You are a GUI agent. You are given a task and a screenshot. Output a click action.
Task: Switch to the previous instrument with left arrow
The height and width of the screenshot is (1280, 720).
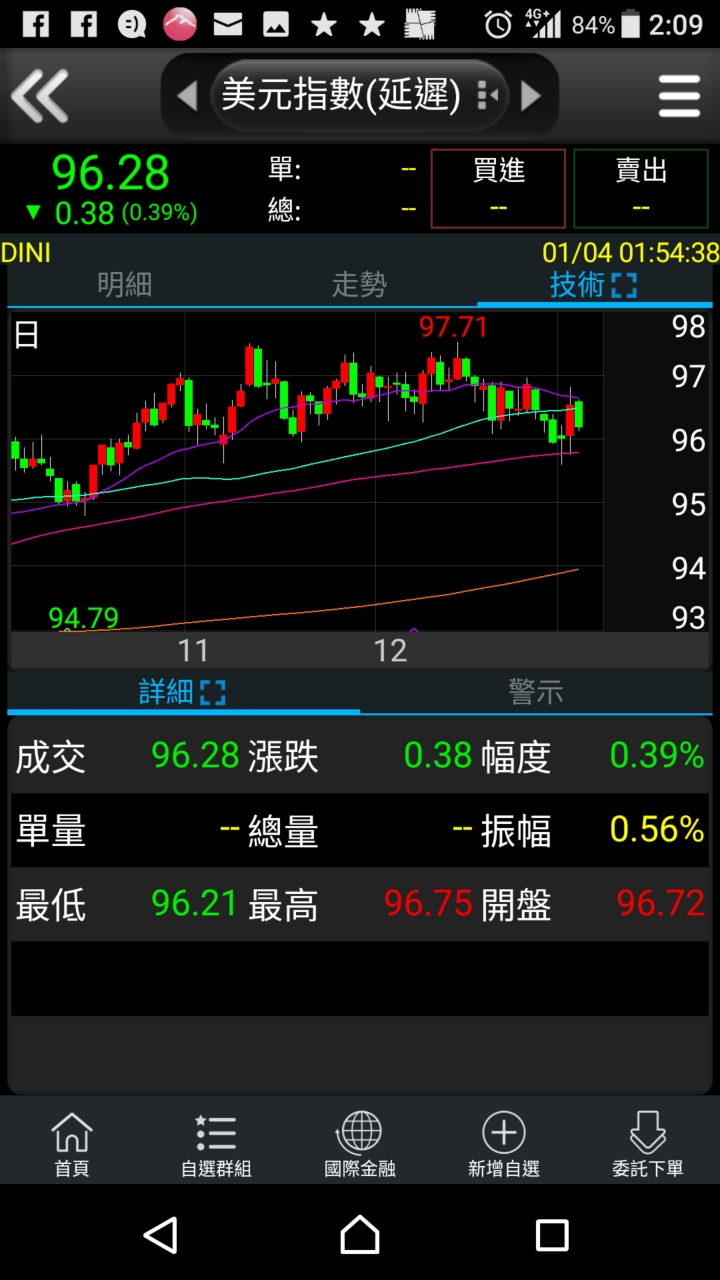[x=186, y=97]
